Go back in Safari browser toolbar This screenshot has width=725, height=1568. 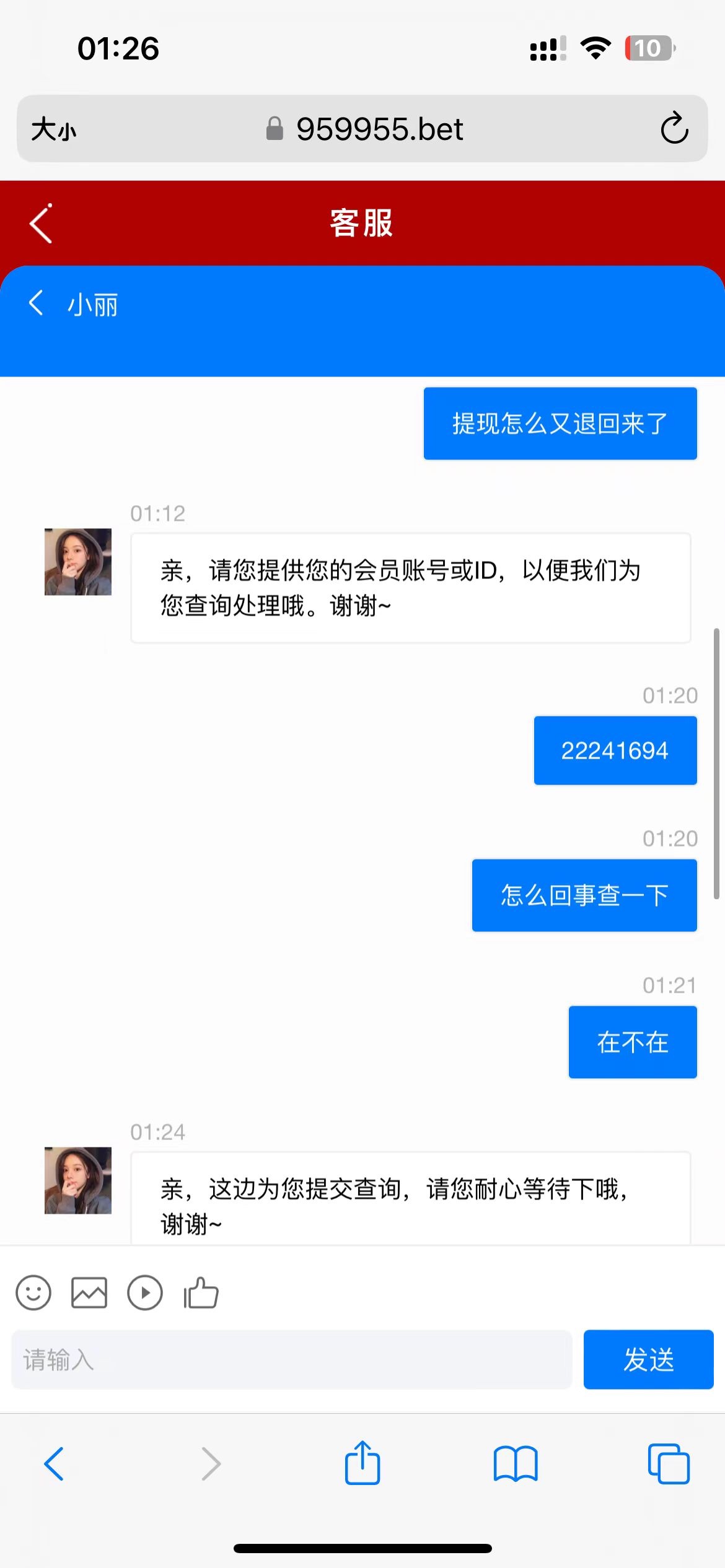click(54, 1464)
